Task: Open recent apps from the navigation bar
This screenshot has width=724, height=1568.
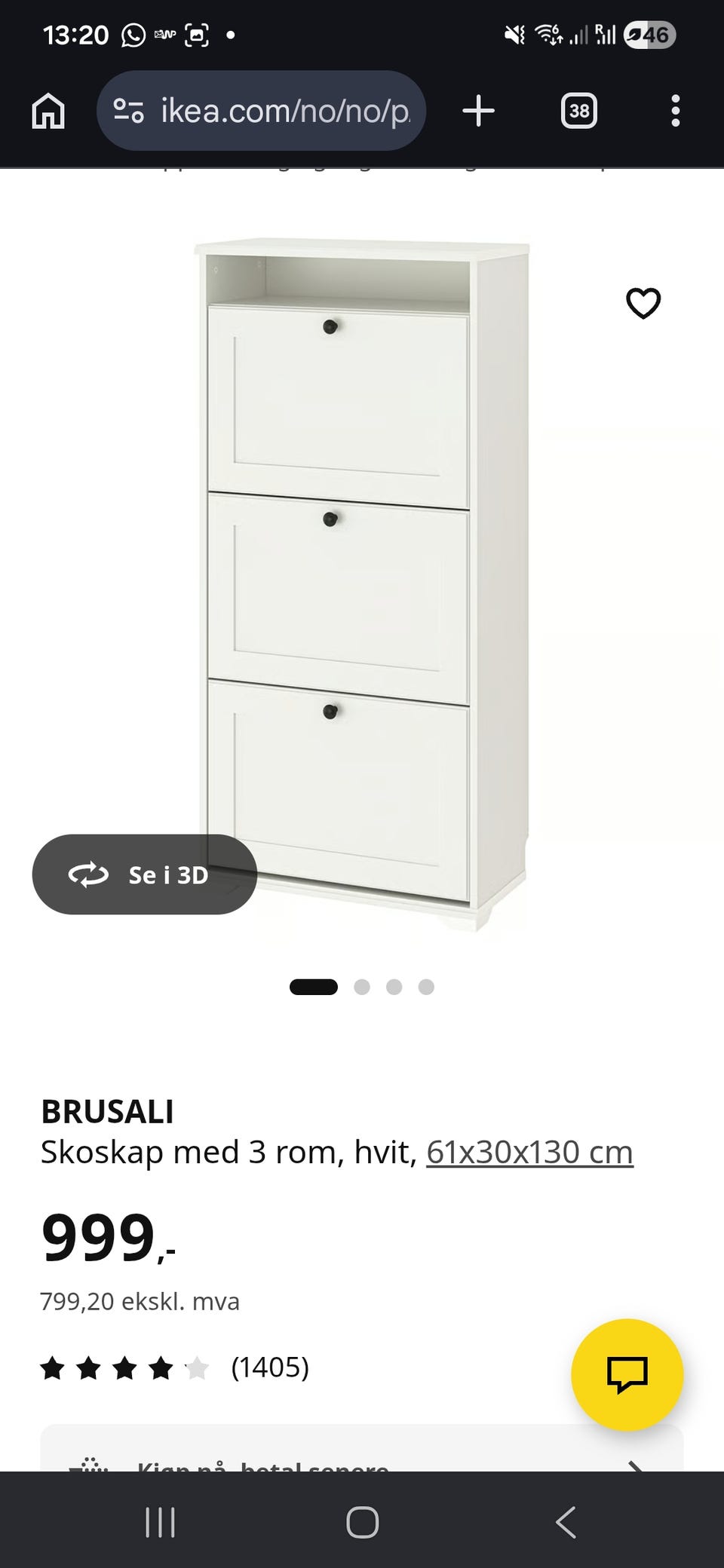Action: point(160,1522)
